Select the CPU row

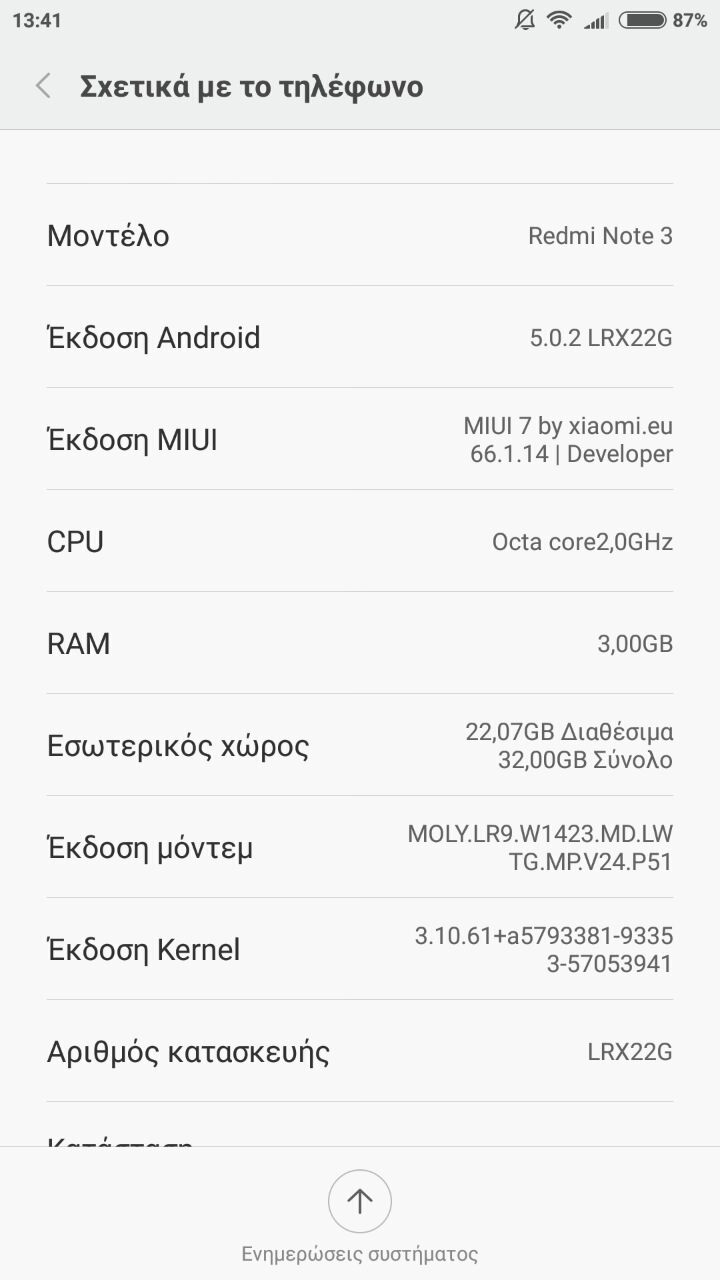coord(360,542)
